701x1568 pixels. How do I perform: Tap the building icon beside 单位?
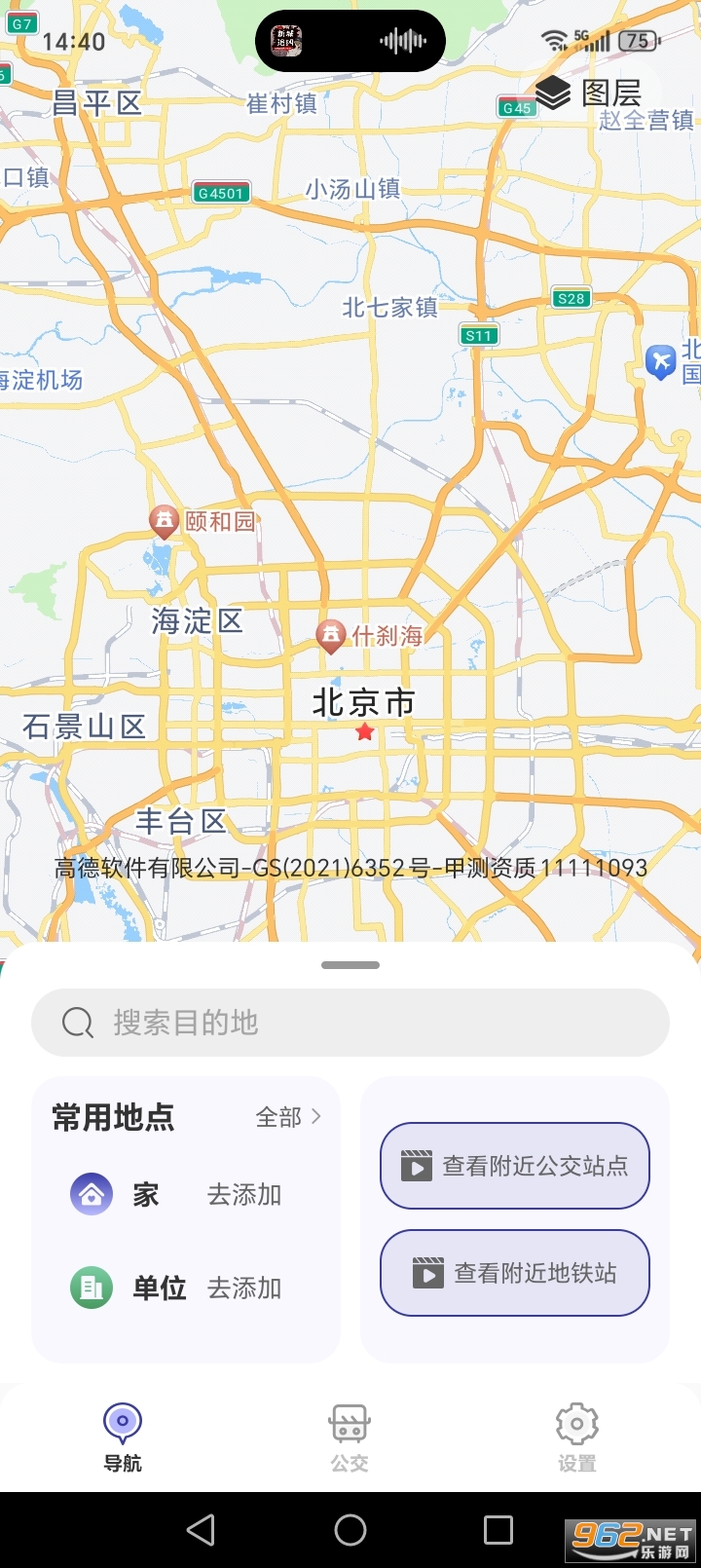coord(91,1288)
